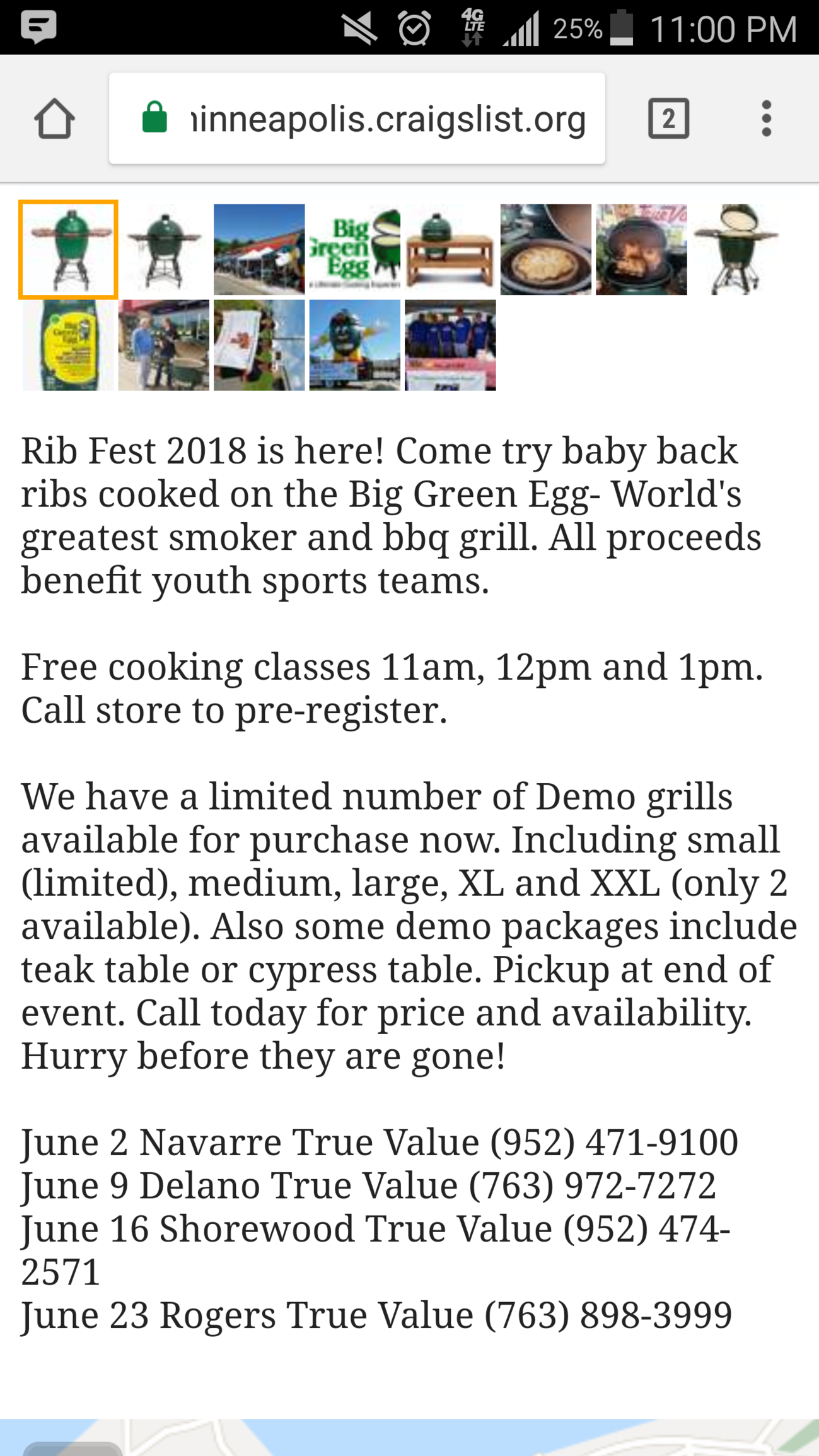Viewport: 819px width, 1456px height.
Task: Open the white flag photo thumbnail
Action: click(259, 345)
